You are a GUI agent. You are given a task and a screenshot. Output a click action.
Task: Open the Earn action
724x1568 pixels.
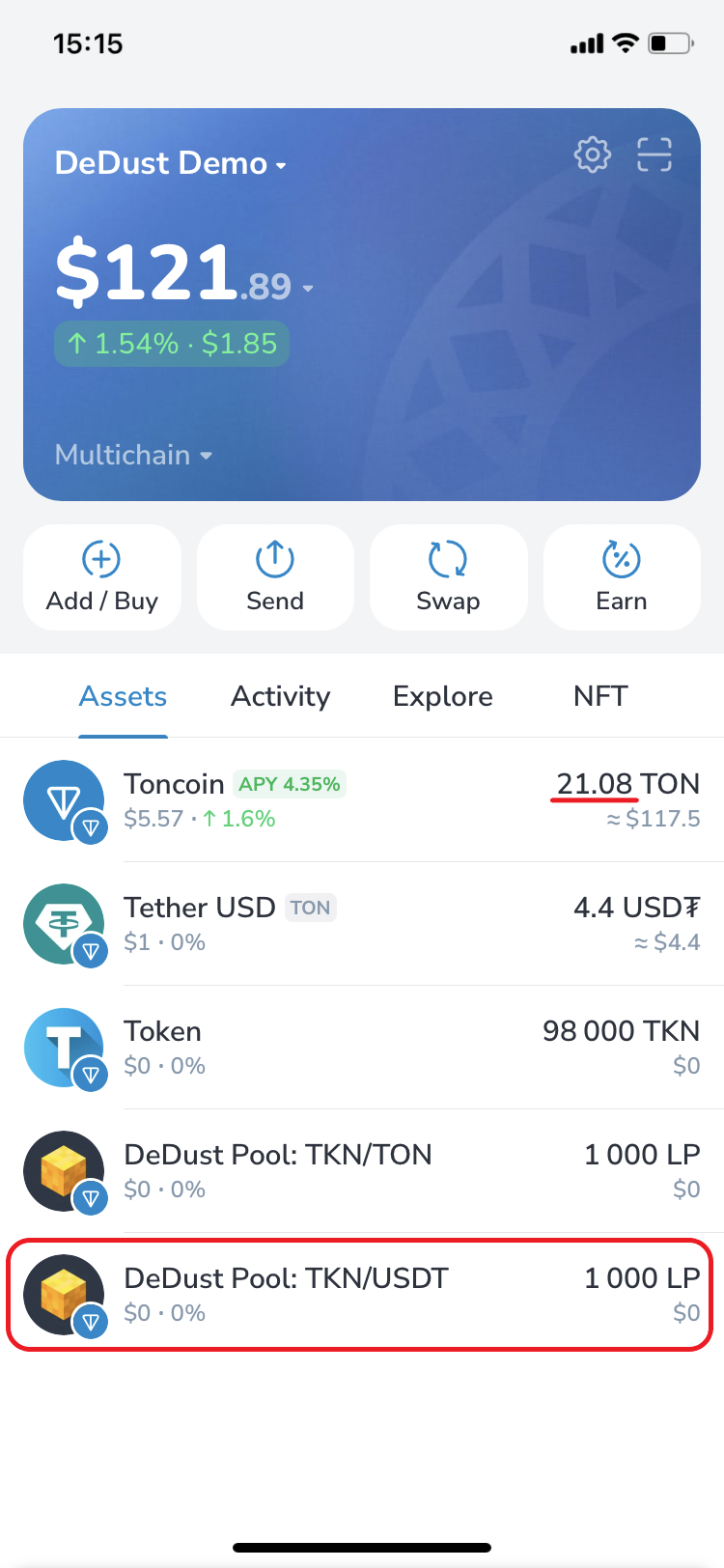[x=622, y=577]
